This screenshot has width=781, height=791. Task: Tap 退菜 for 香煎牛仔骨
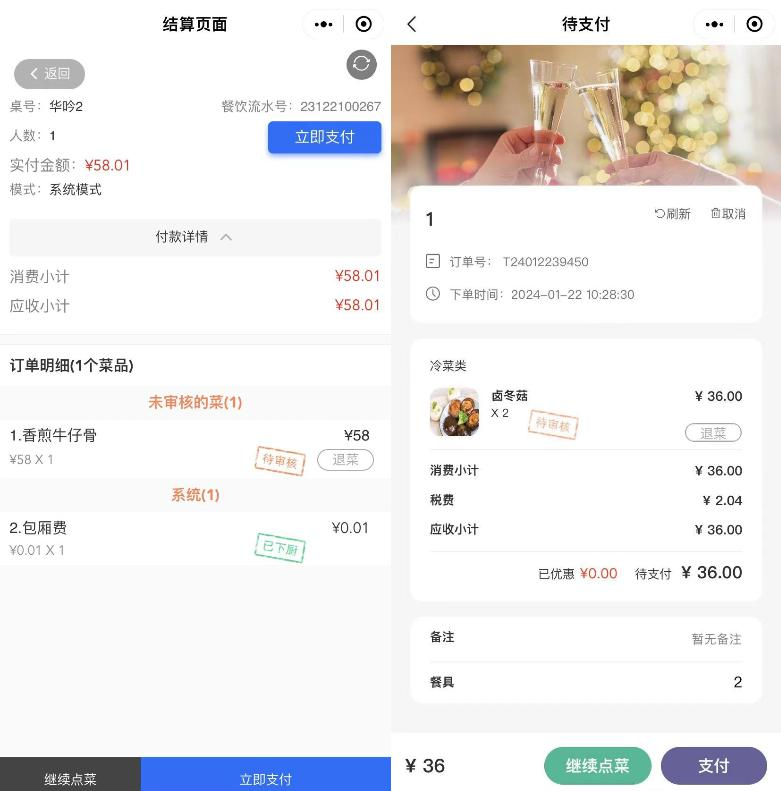(345, 460)
